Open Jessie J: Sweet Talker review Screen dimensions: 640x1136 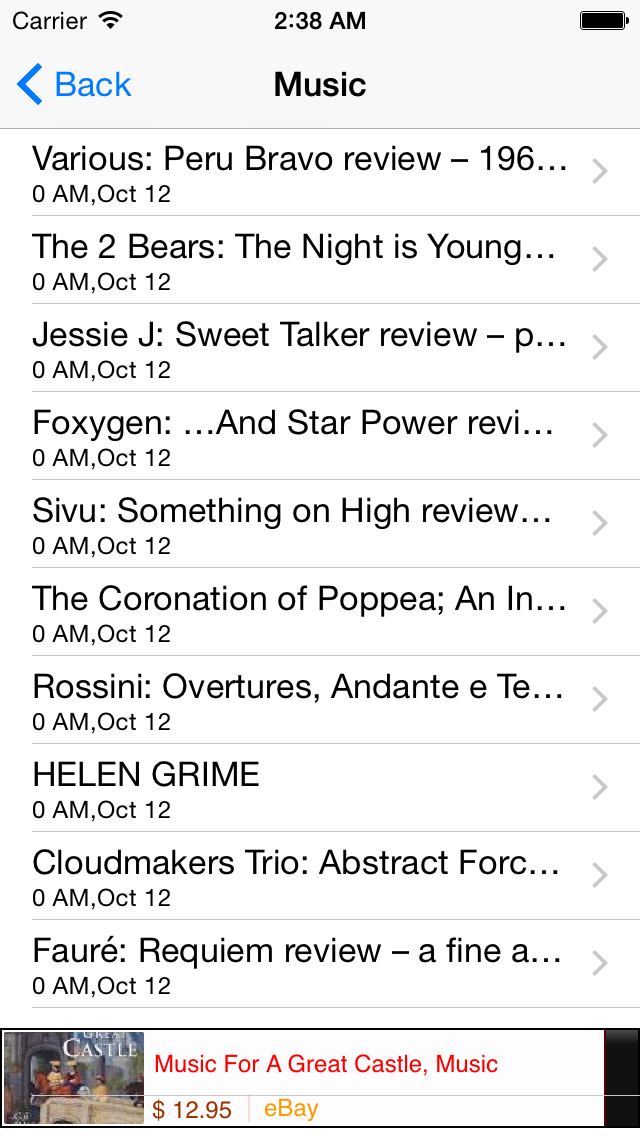pos(300,348)
